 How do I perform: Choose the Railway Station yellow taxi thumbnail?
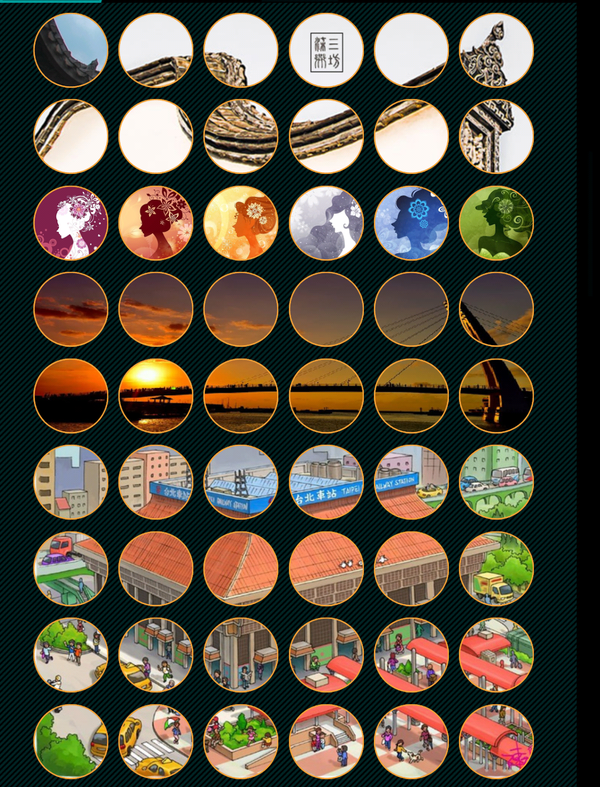point(411,482)
